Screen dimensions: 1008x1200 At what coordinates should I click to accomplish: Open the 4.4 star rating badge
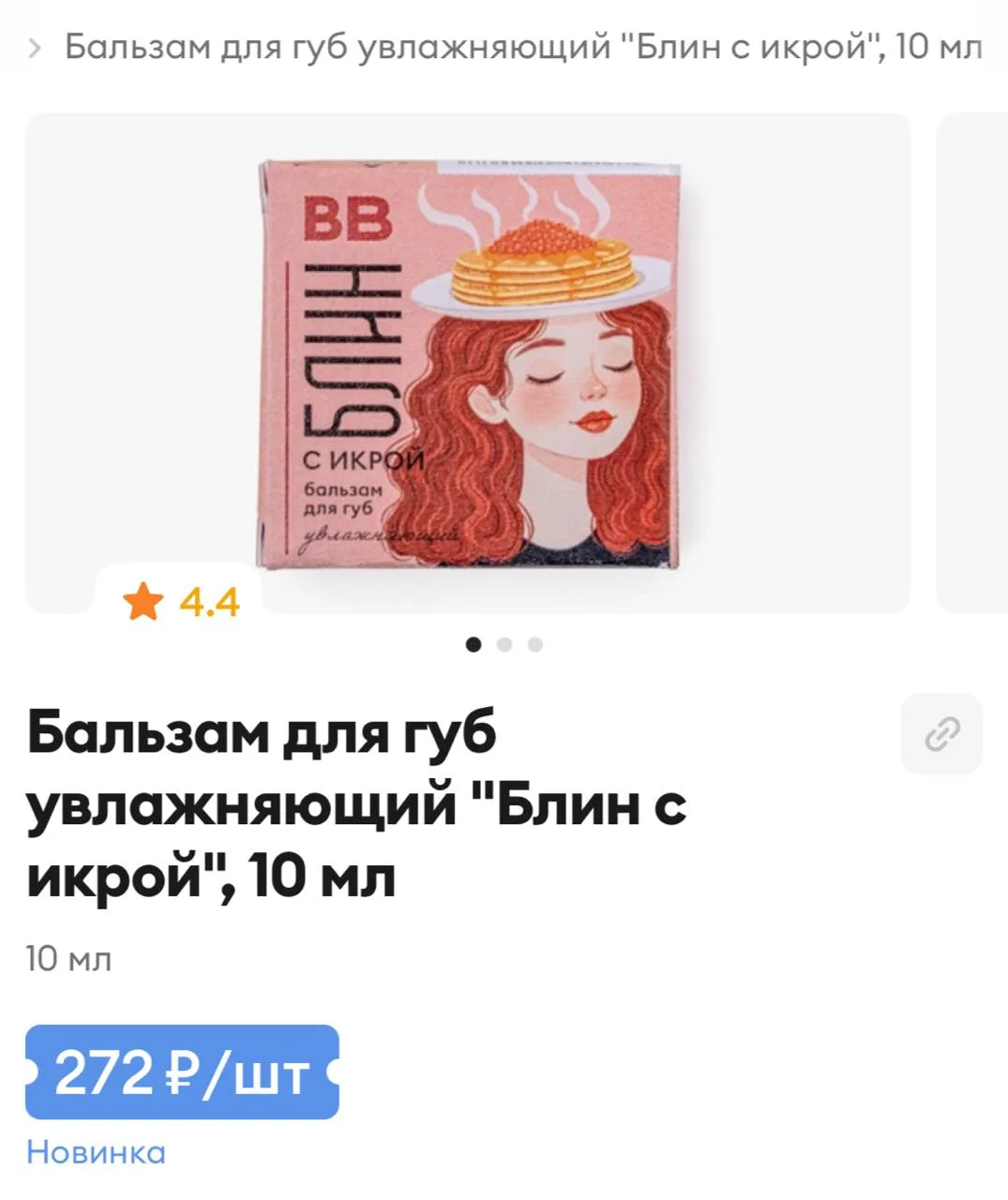(181, 601)
